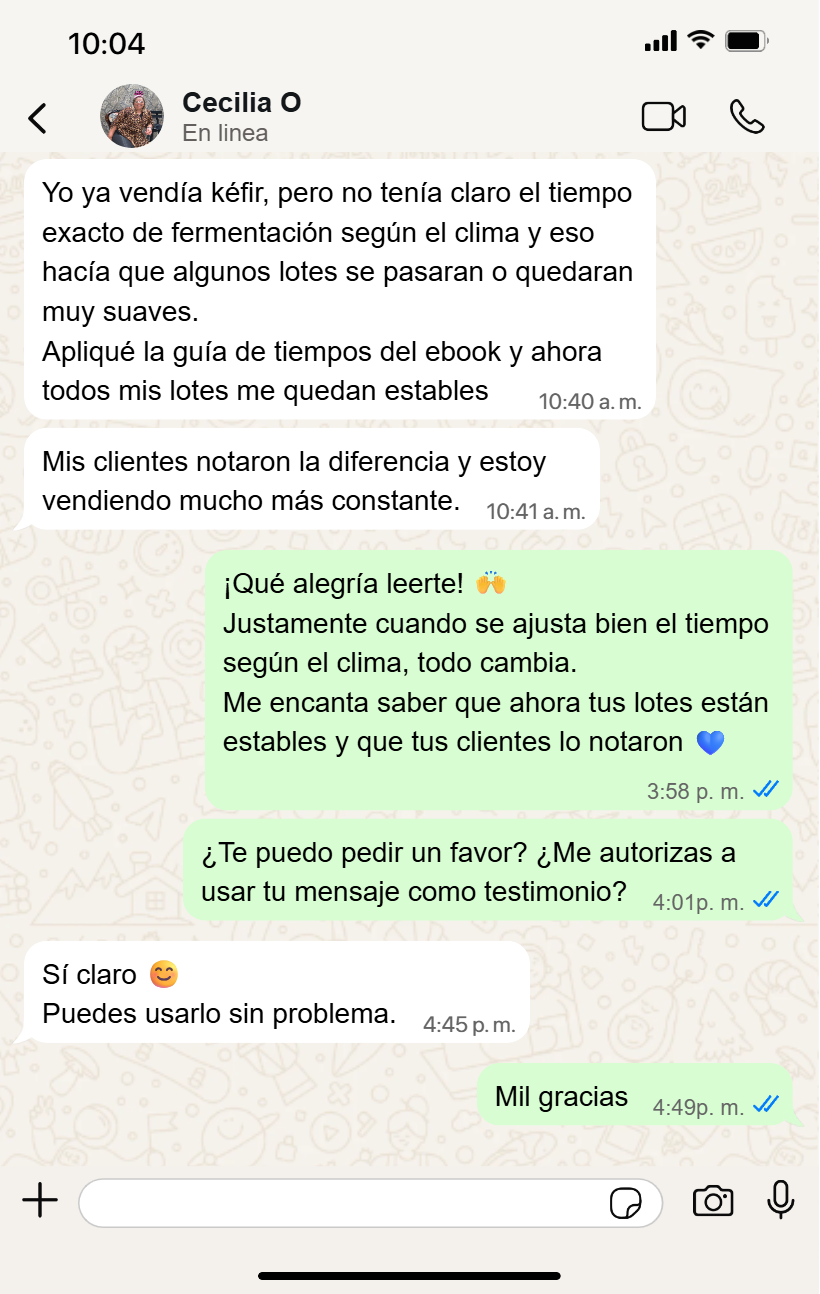Open the camera to send a photo
This screenshot has width=820, height=1294.
(x=713, y=1201)
